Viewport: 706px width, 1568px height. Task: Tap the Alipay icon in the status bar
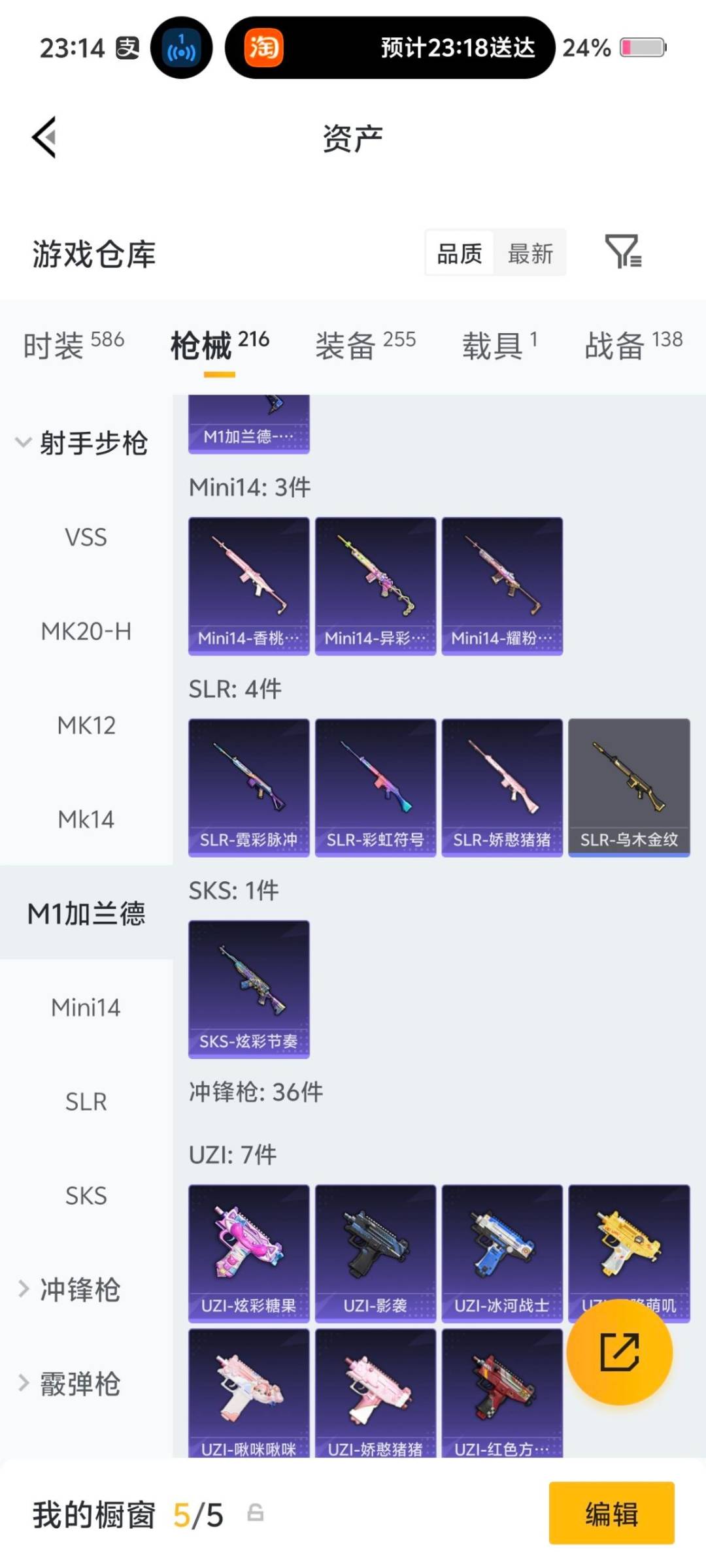[x=126, y=48]
